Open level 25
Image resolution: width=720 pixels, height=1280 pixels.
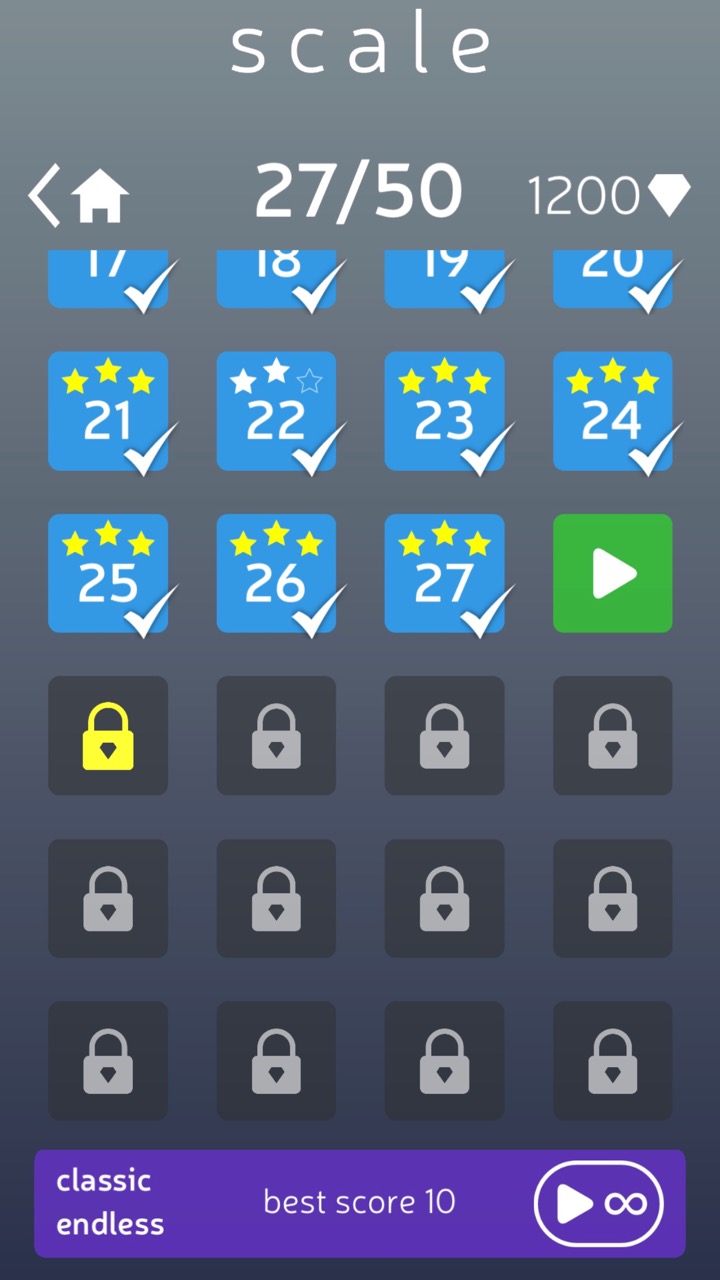pyautogui.click(x=108, y=573)
